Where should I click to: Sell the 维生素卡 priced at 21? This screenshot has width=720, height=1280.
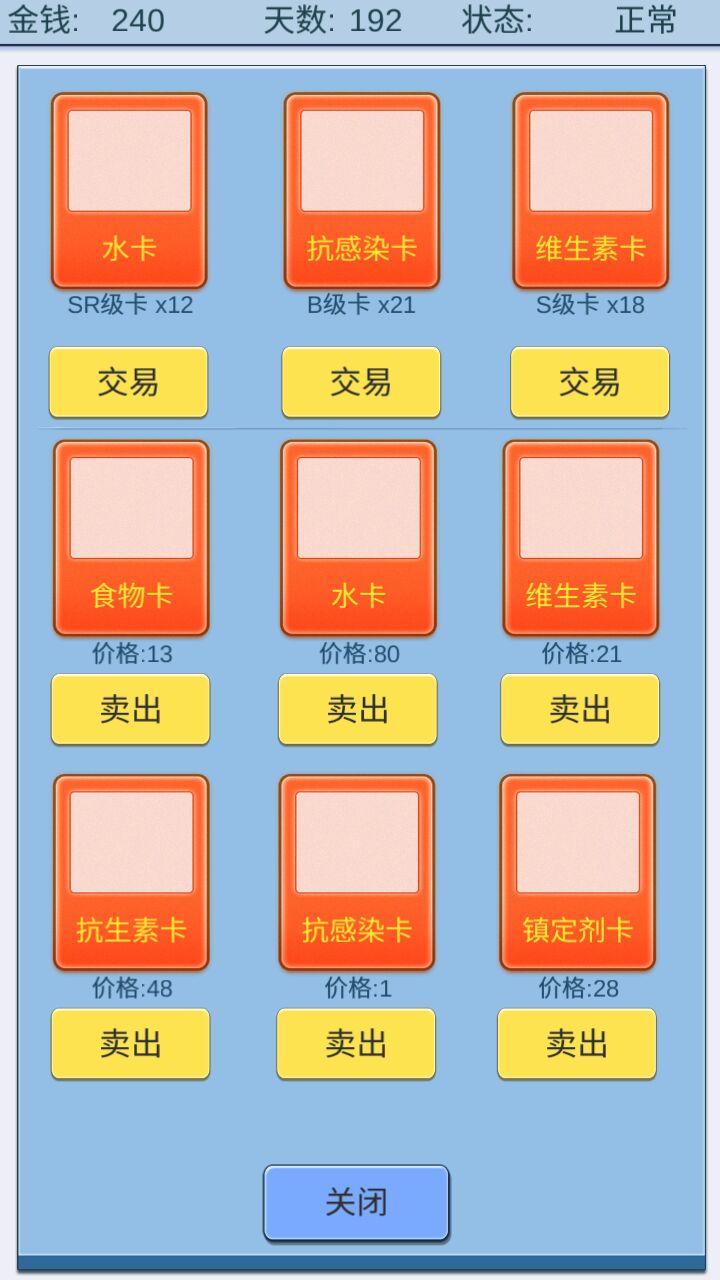[x=579, y=709]
